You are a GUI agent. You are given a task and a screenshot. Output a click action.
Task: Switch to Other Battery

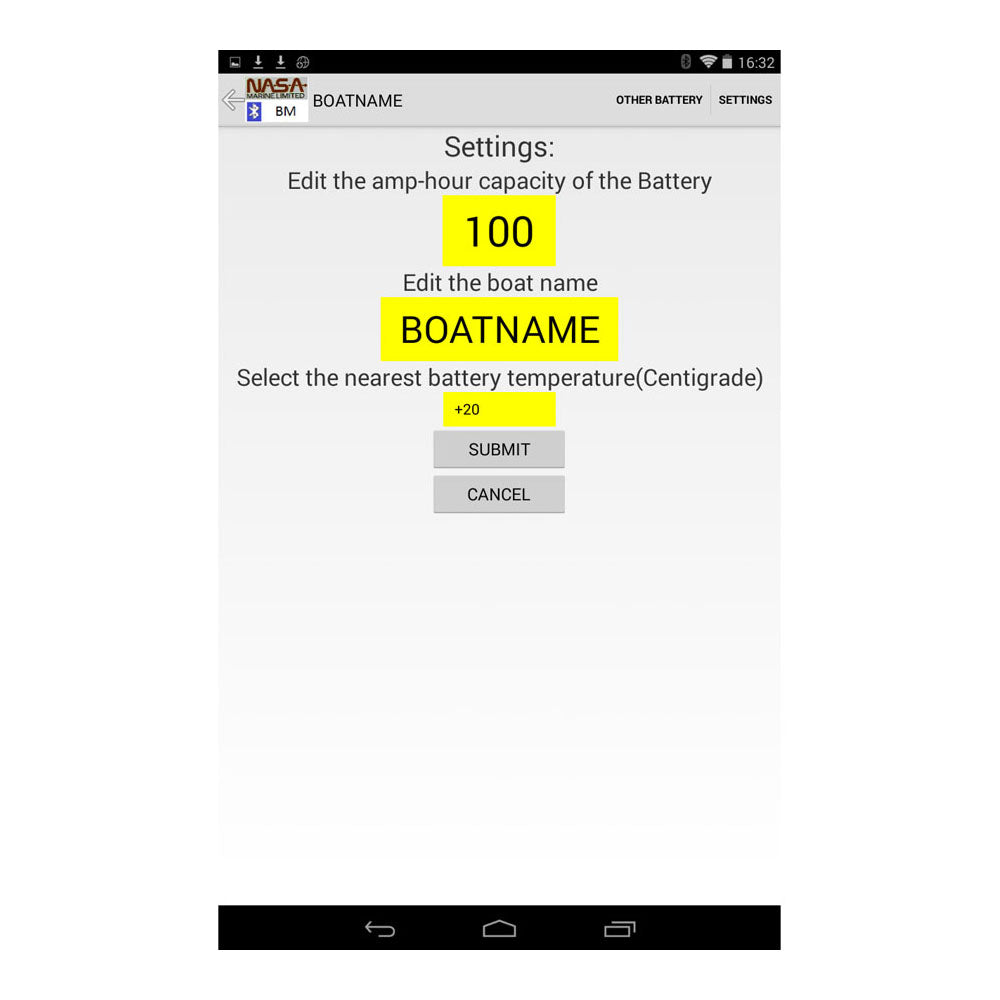click(659, 100)
